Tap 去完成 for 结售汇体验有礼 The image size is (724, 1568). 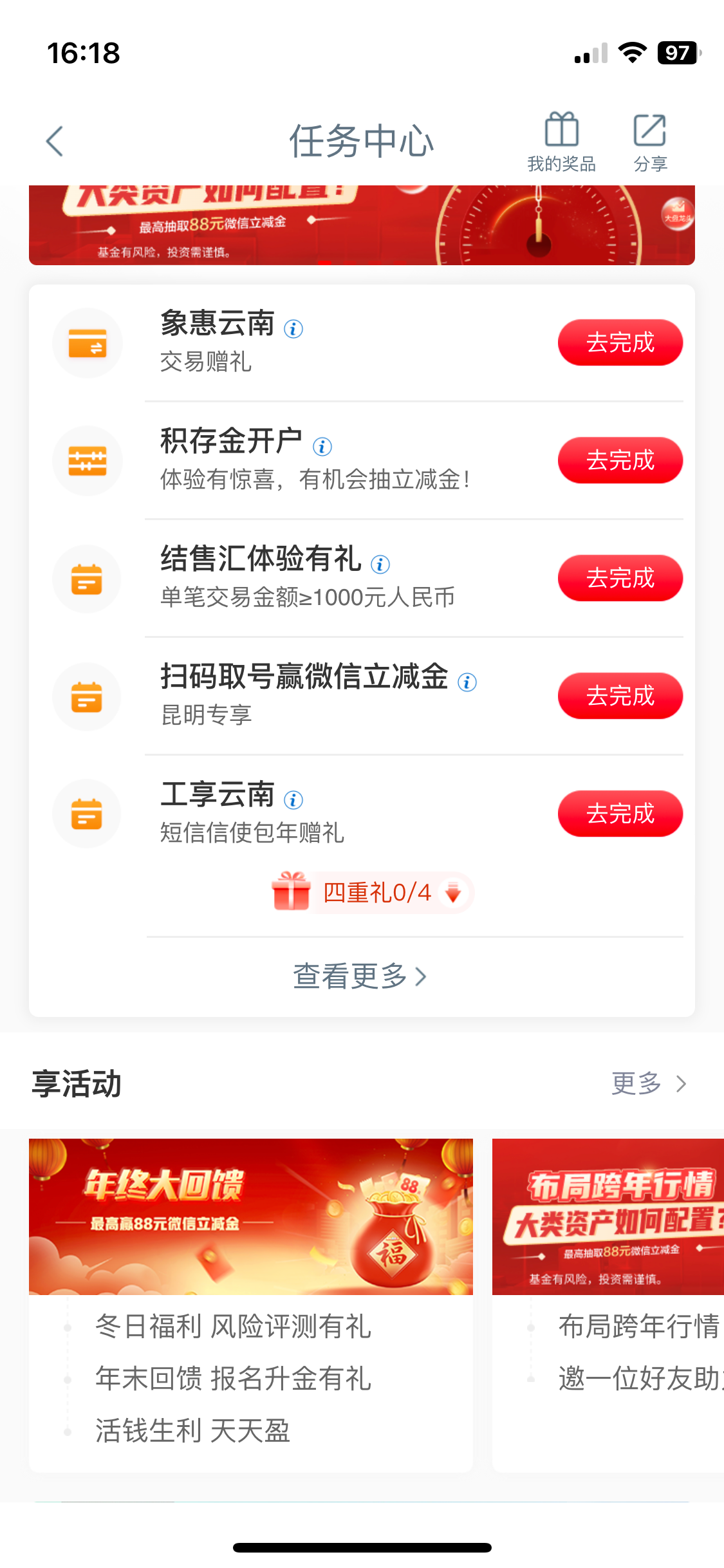620,578
